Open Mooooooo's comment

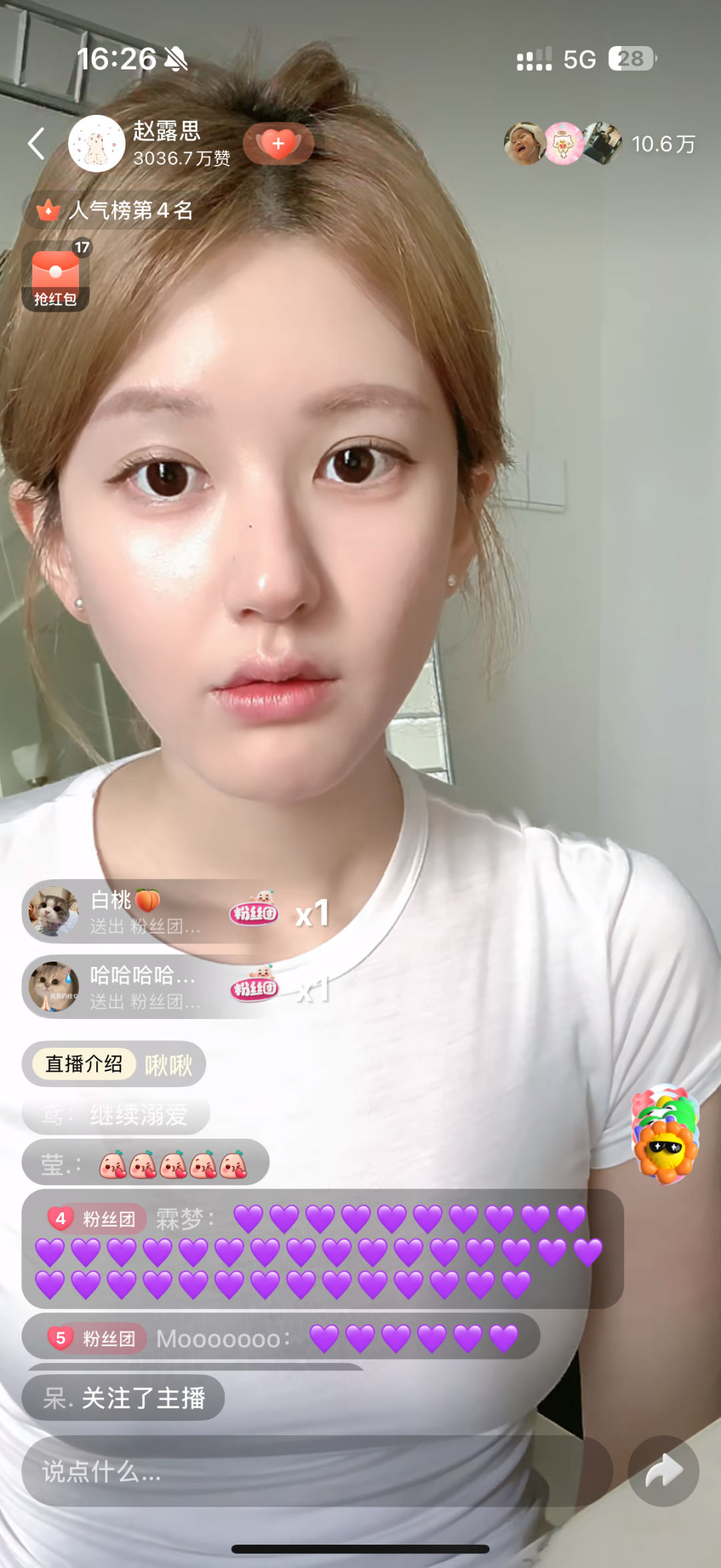tap(280, 1338)
